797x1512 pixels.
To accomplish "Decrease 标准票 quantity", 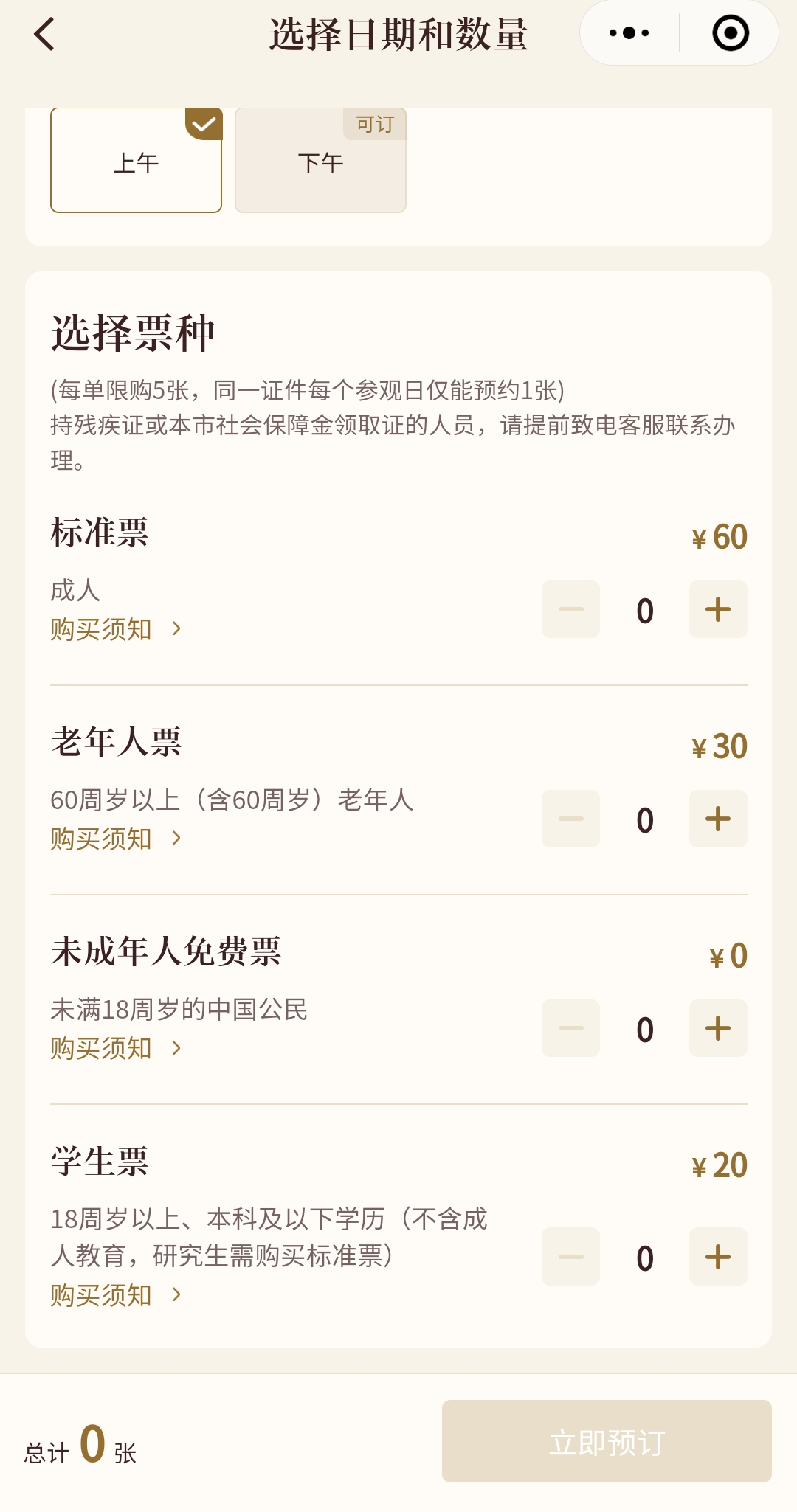I will (570, 609).
